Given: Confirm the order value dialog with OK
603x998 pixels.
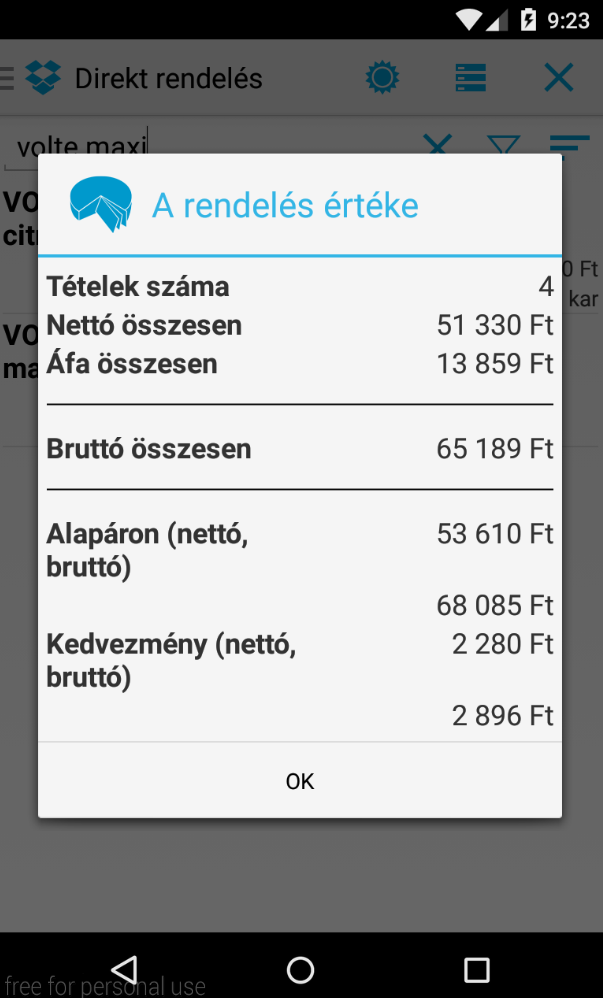Looking at the screenshot, I should (x=300, y=780).
